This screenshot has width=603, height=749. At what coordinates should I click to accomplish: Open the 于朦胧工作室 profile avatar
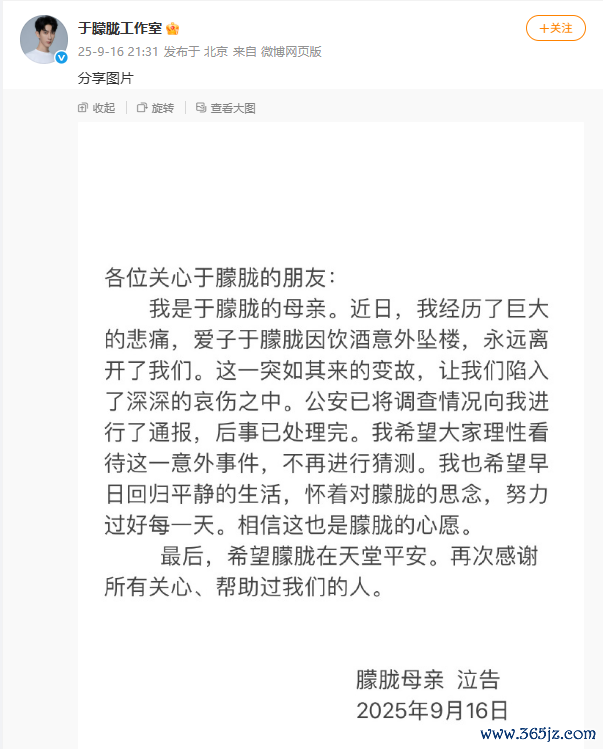coord(43,39)
